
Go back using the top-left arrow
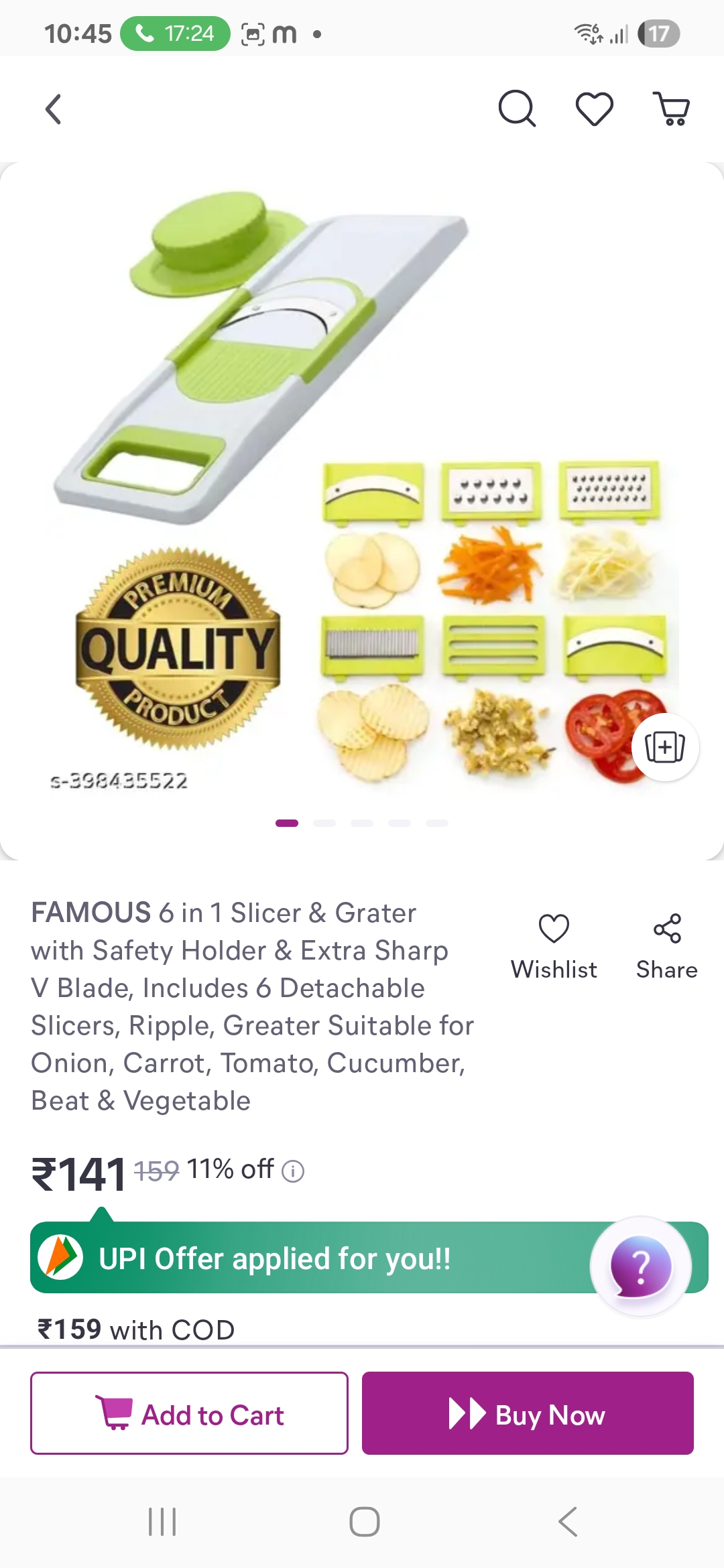click(x=54, y=109)
